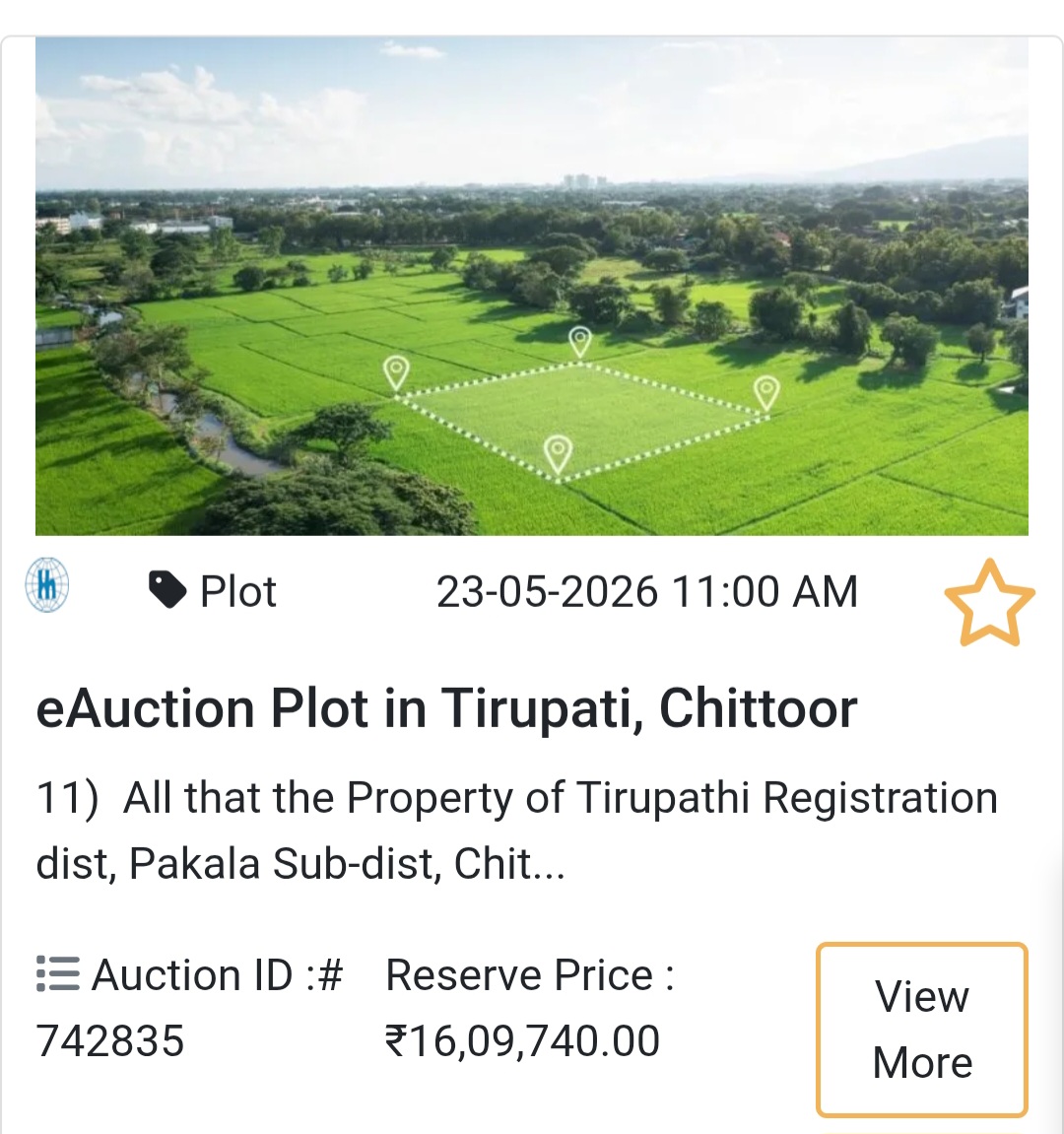The image size is (1064, 1134).
Task: Select the Plot tag icon
Action: 167,589
